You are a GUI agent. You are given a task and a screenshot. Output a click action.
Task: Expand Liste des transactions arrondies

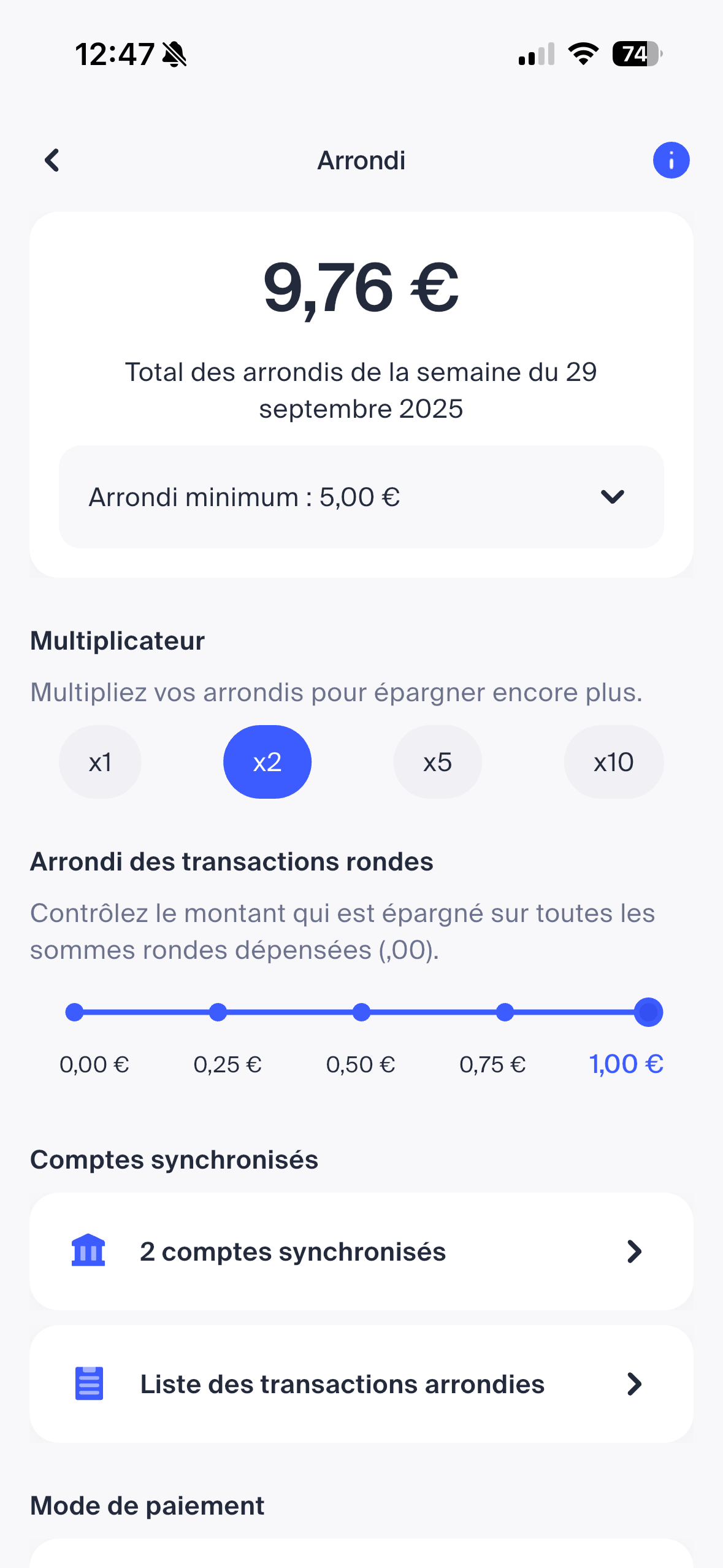pyautogui.click(x=361, y=1384)
